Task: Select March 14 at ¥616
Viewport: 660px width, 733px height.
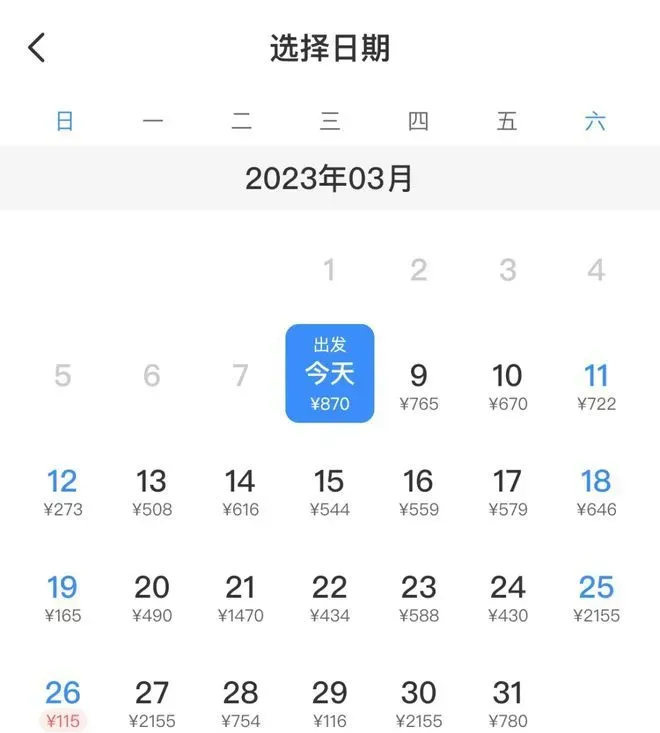Action: coord(240,491)
